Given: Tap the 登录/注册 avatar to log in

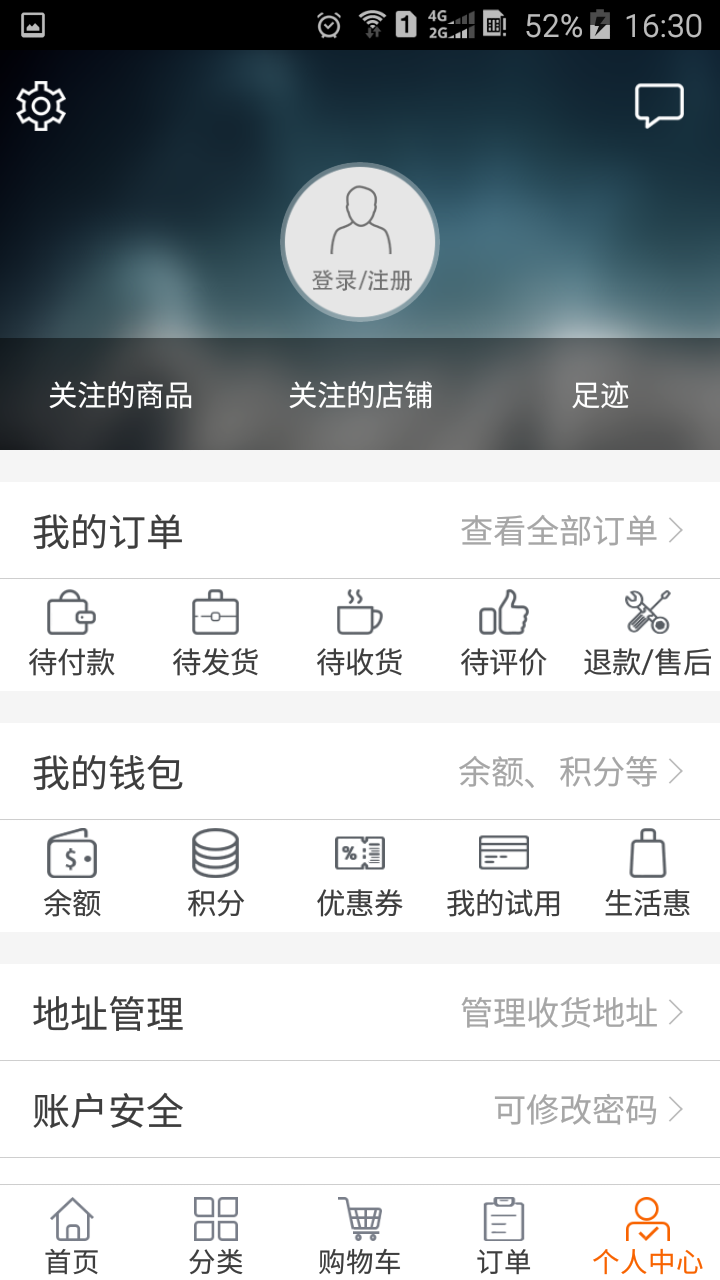Looking at the screenshot, I should coord(360,242).
